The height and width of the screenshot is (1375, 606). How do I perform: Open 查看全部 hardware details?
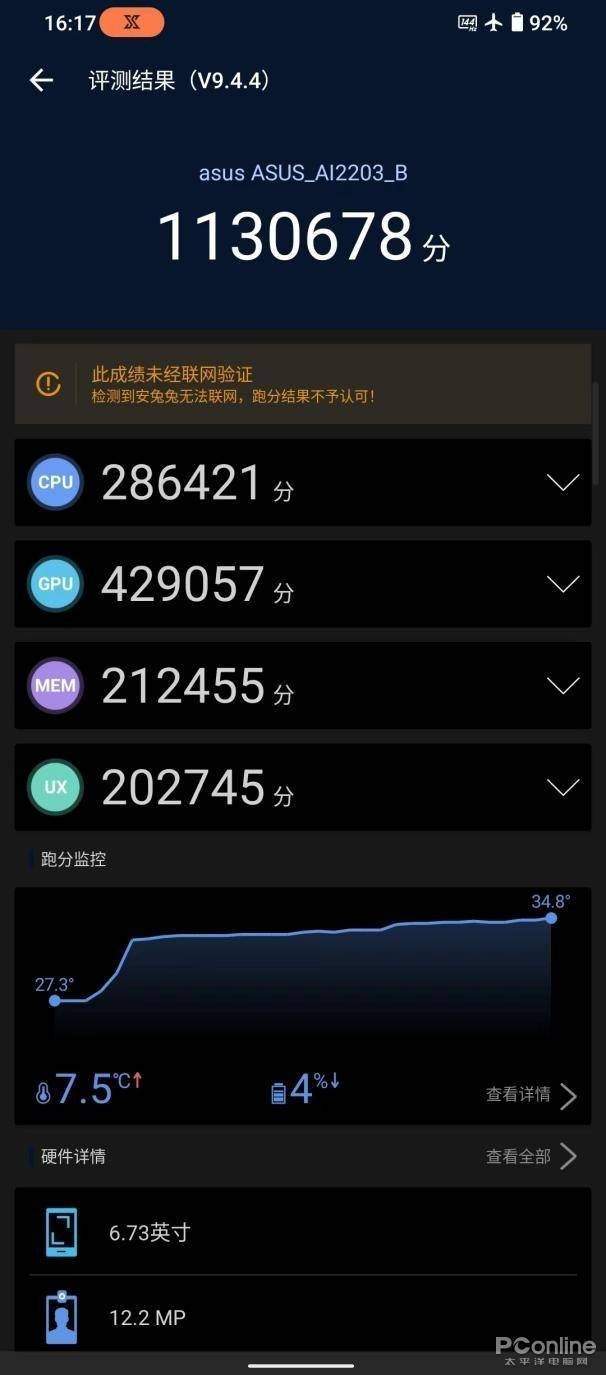point(531,1157)
